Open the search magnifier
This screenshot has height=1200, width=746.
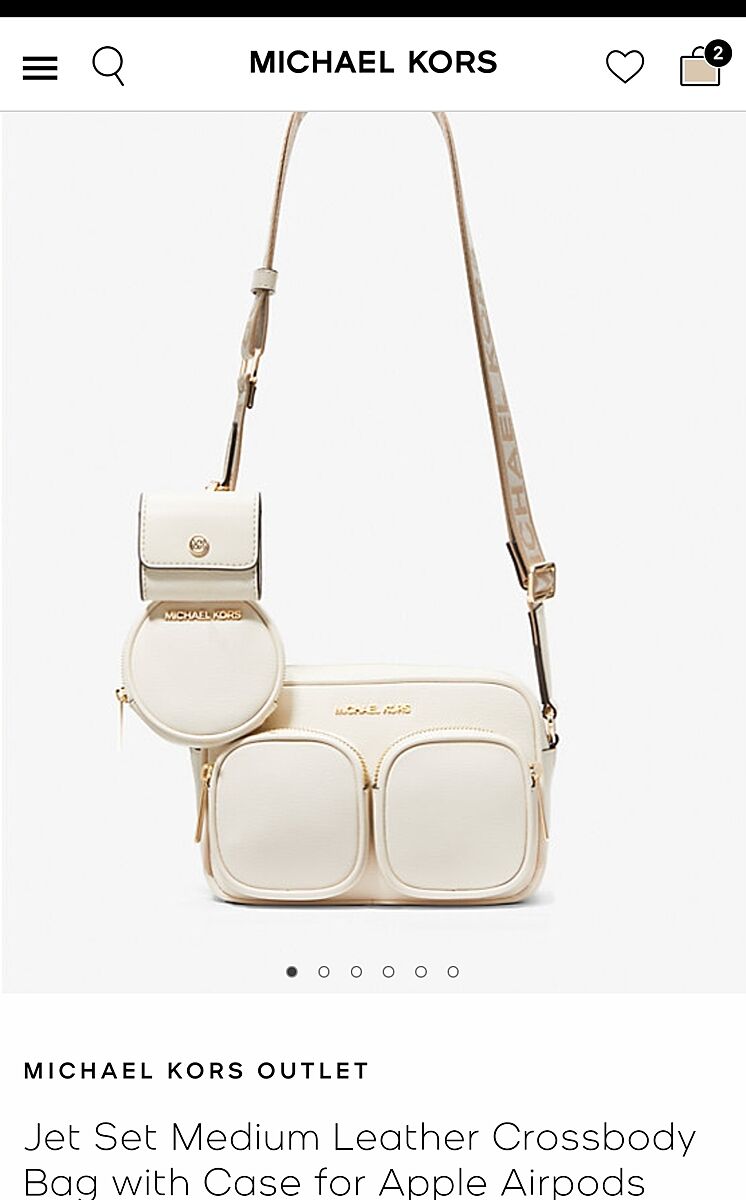click(x=108, y=66)
